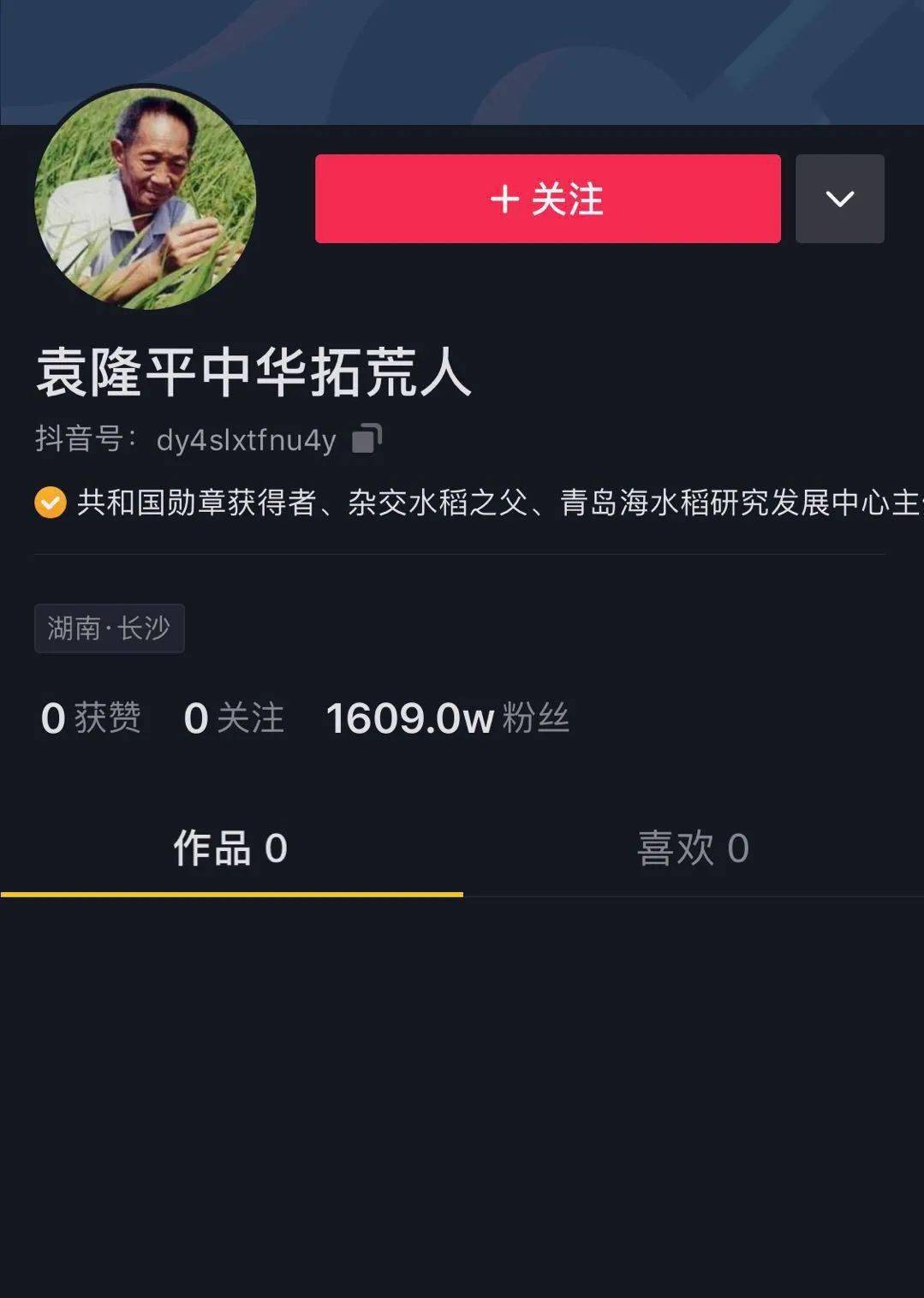Copy the Douyin ID dy4slxtfnu4y
This screenshot has width=924, height=1298.
click(x=367, y=438)
